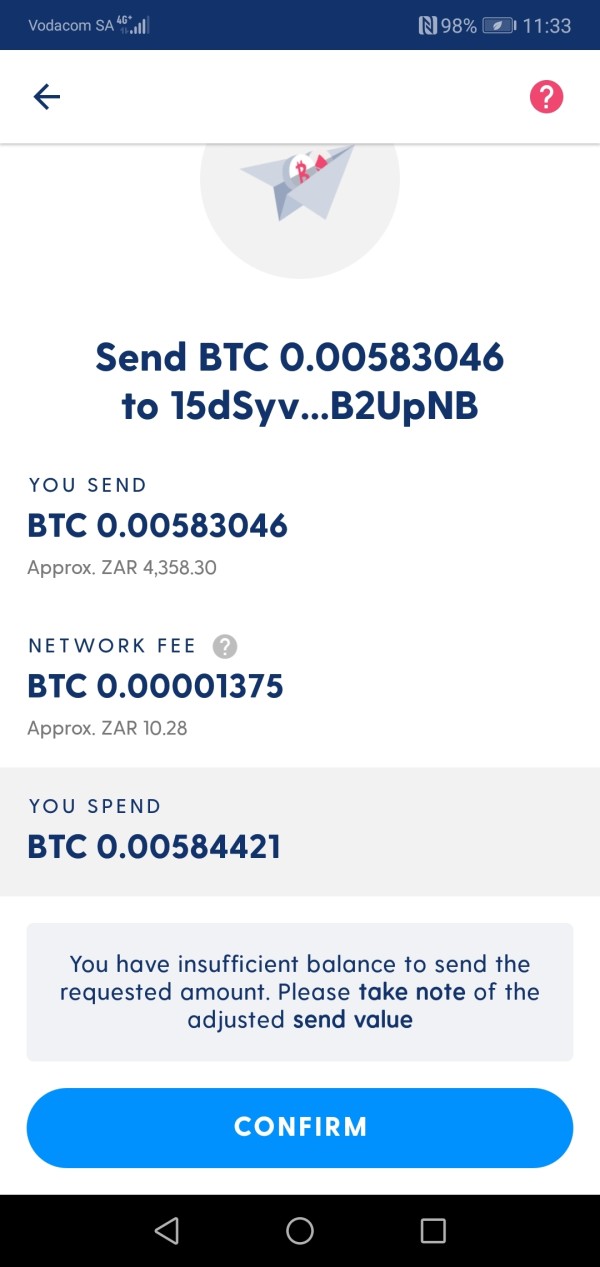This screenshot has height=1267, width=600.
Task: Go back using the top arrow
Action: pos(47,97)
